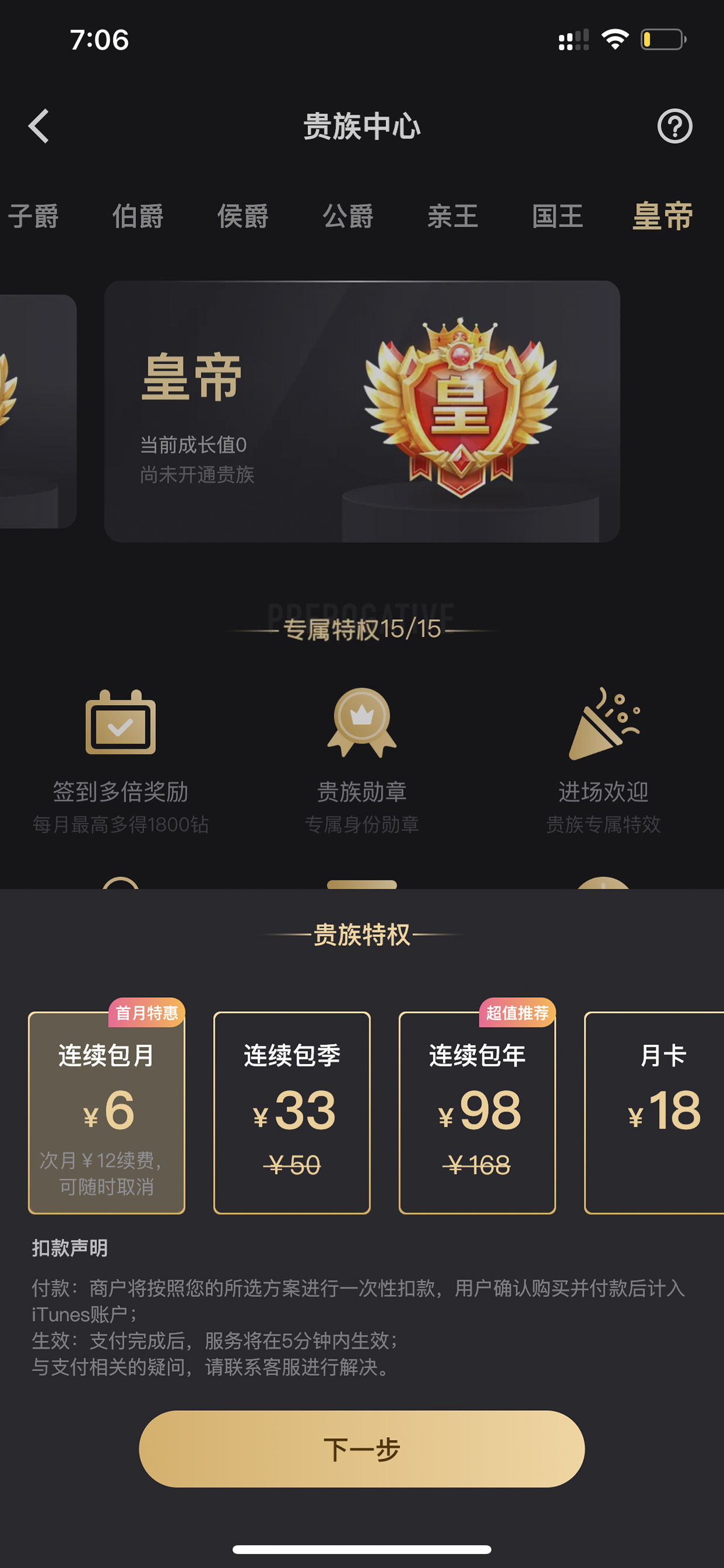Choose the 连续包月 ¥6 plan
This screenshot has width=724, height=1568.
[x=106, y=1112]
